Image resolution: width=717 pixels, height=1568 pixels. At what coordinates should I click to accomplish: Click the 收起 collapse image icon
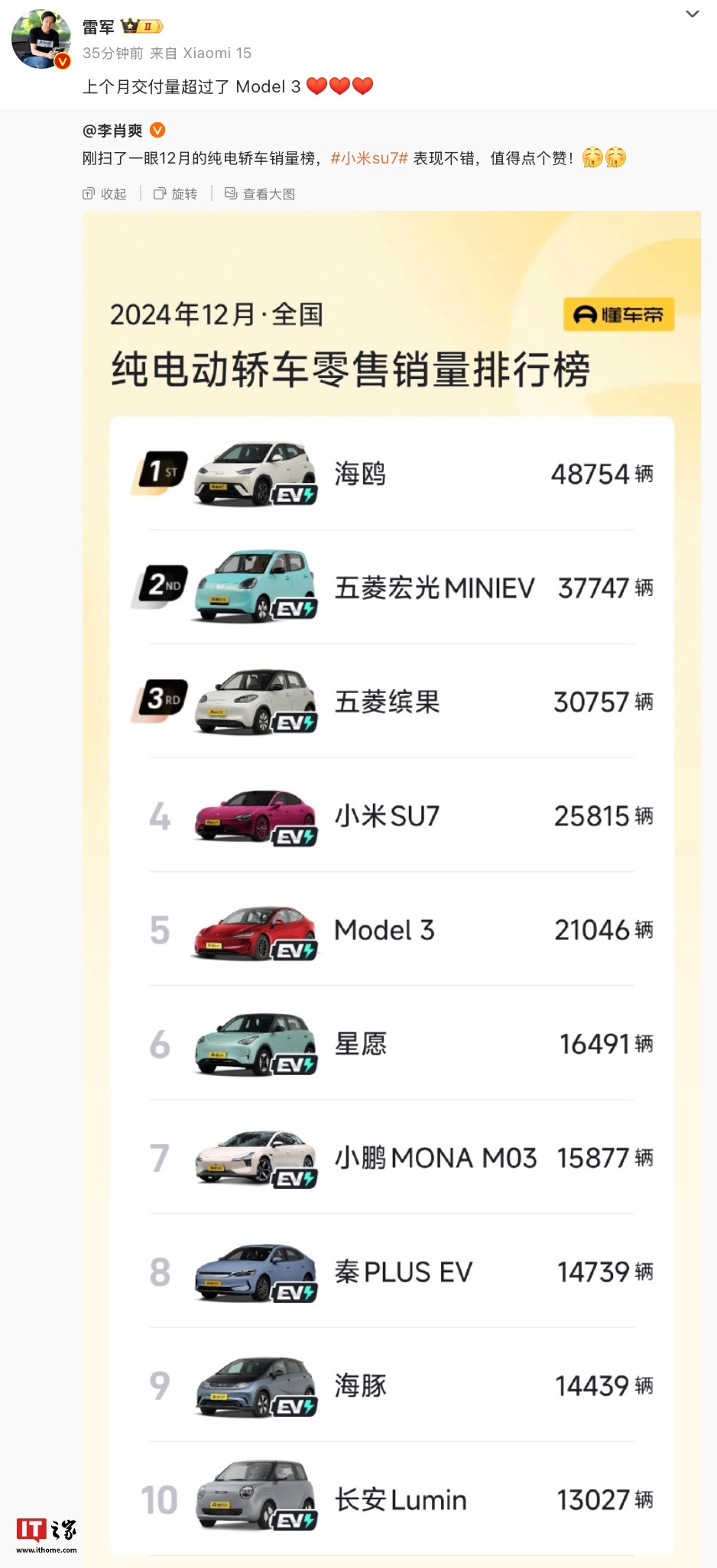tap(86, 194)
